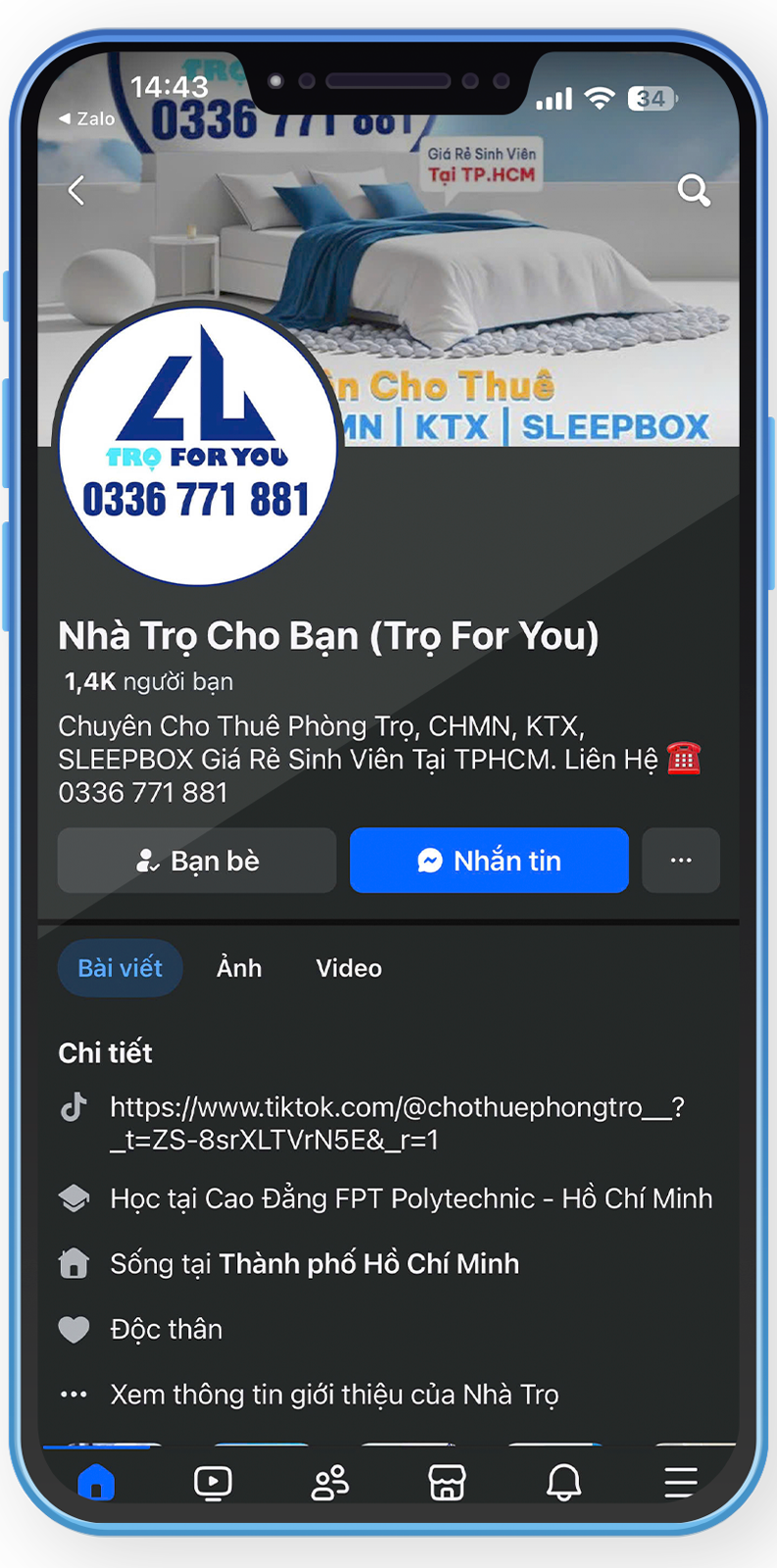Viewport: 777px width, 1568px height.
Task: Open the Friends tab in the bottom bar
Action: tap(330, 1482)
